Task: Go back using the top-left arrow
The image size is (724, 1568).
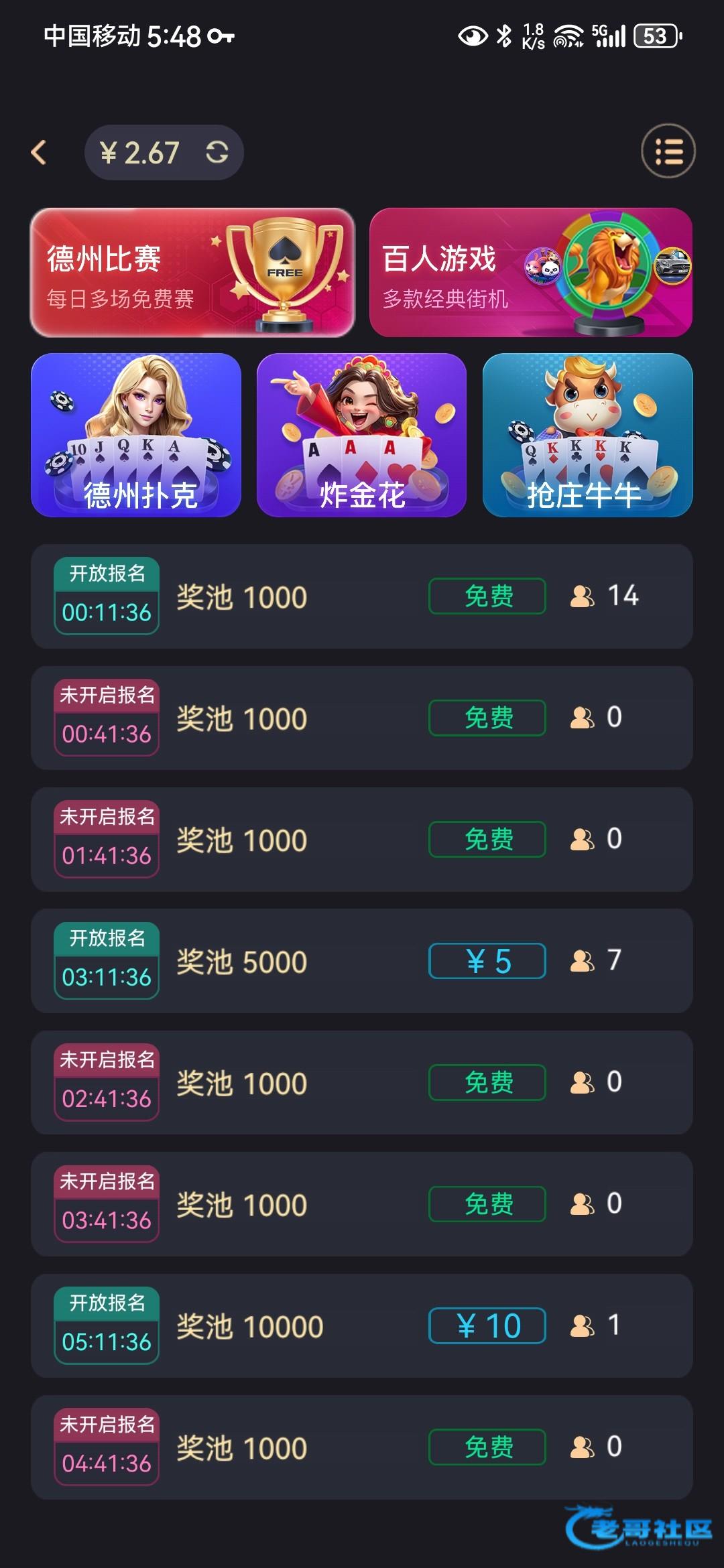Action: coord(39,153)
